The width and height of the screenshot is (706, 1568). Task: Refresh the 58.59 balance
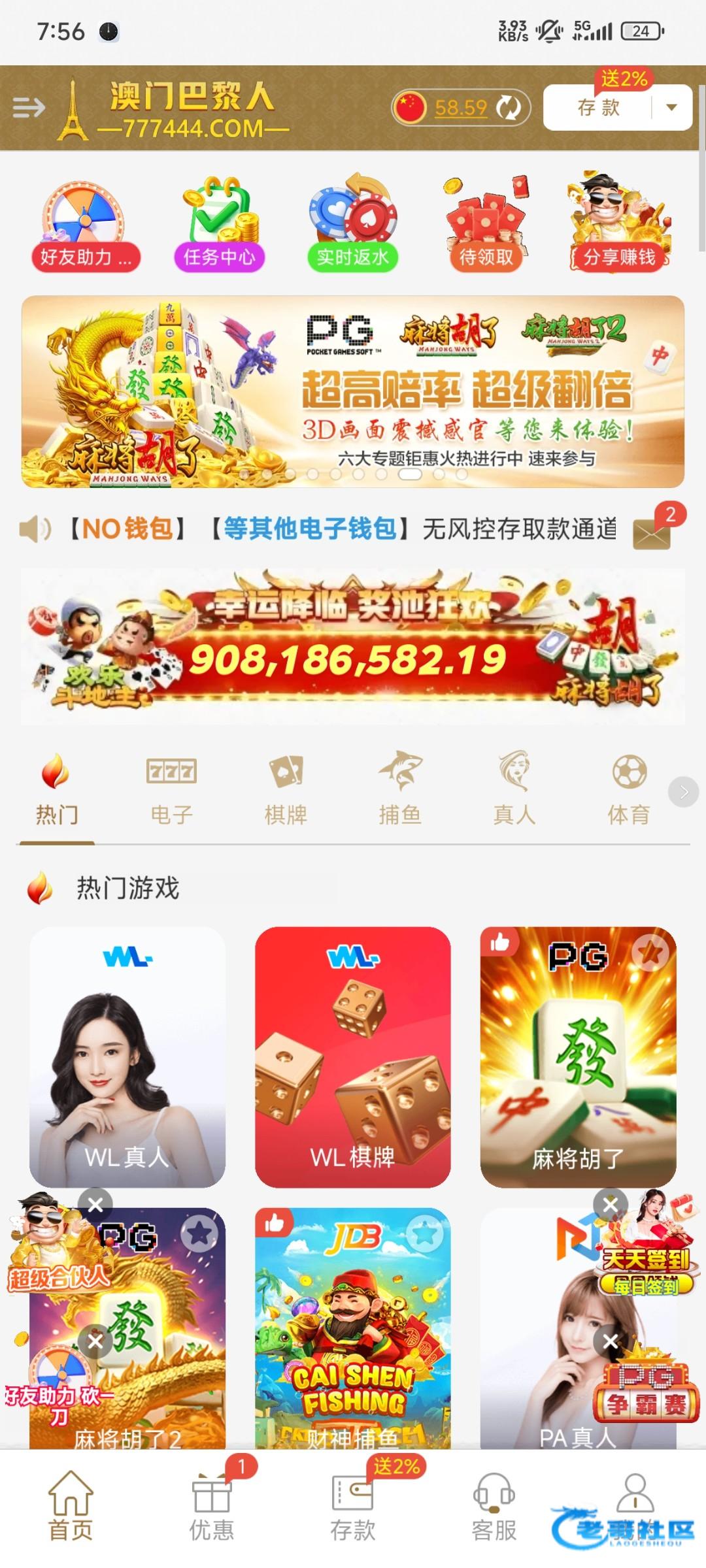[x=508, y=108]
